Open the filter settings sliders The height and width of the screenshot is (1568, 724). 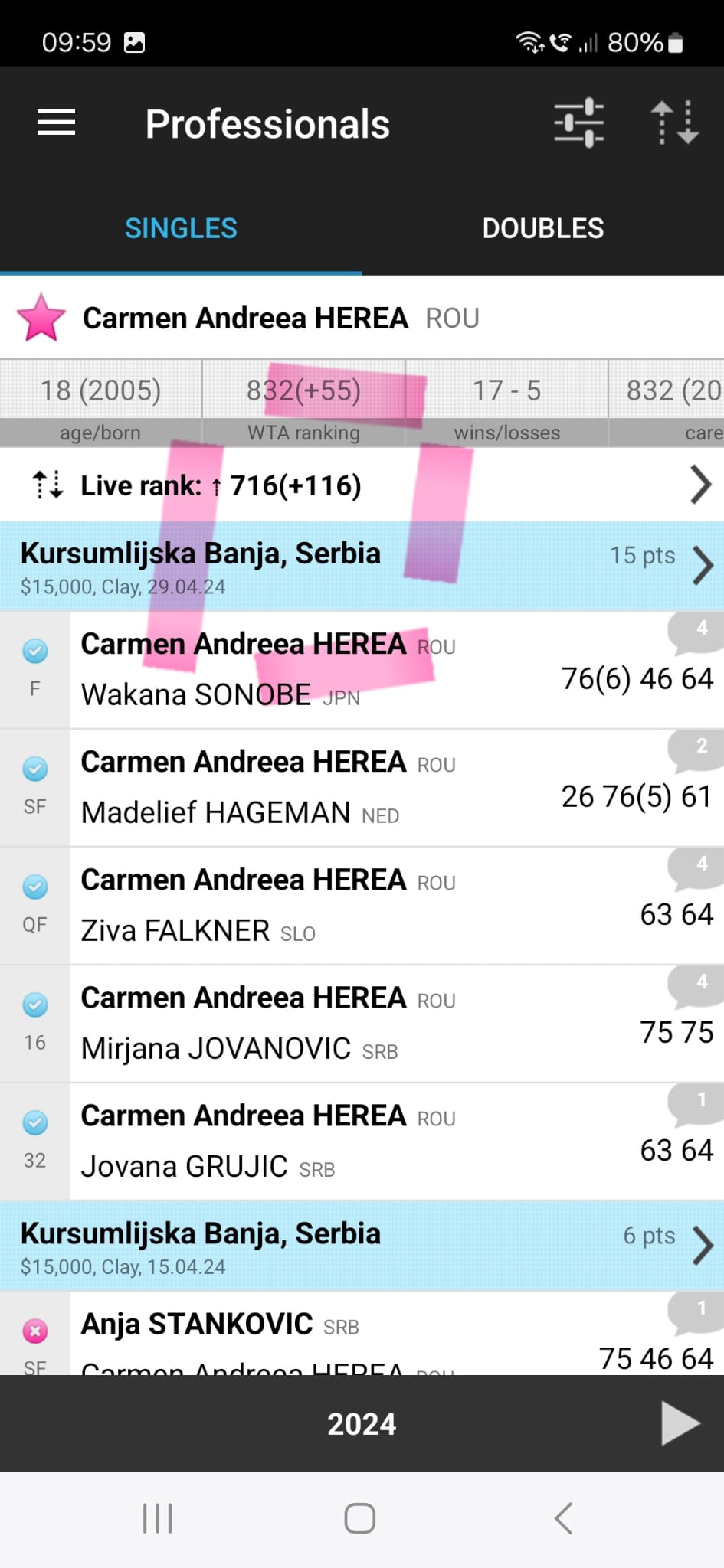point(579,122)
